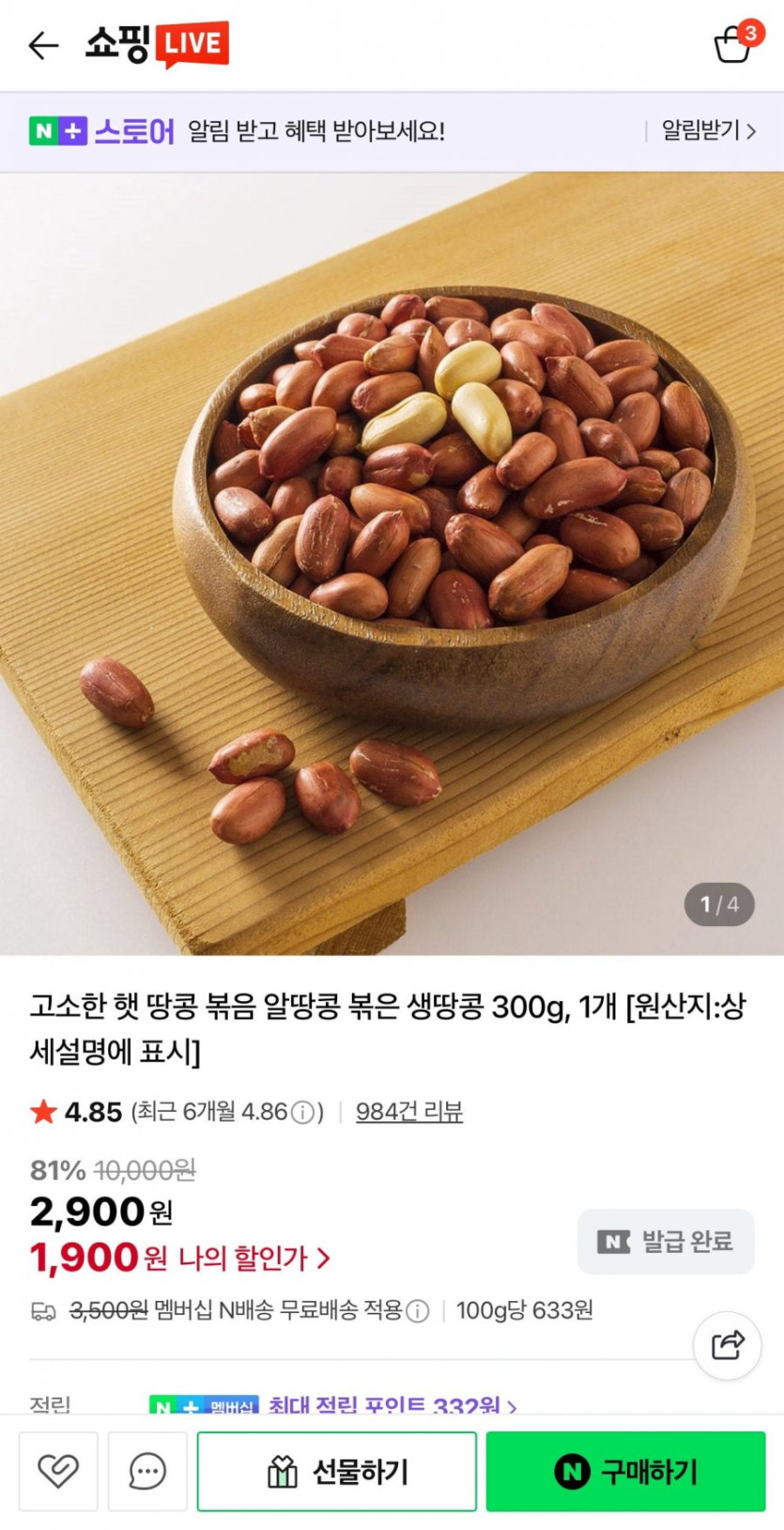Open the peanut product image
Image resolution: width=784 pixels, height=1530 pixels.
tap(392, 564)
